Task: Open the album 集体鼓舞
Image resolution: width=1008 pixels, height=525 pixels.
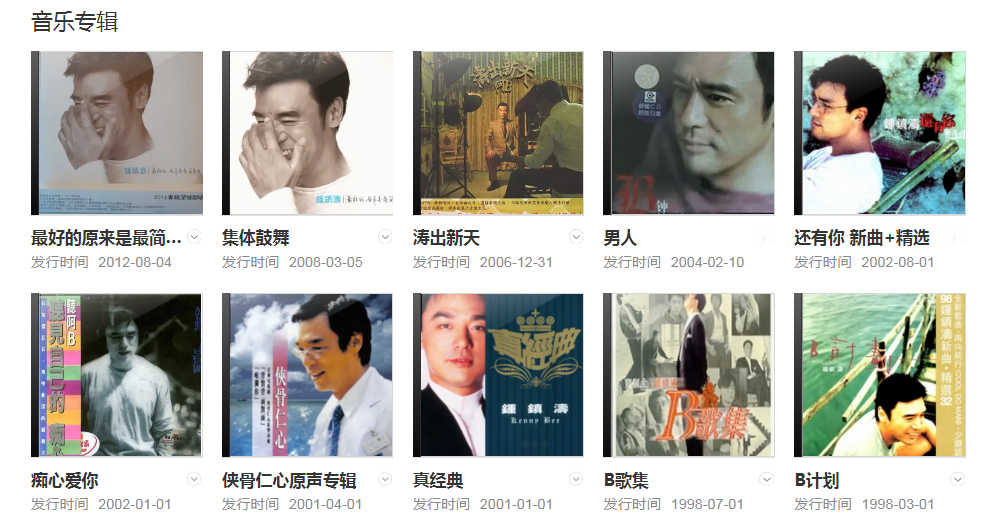Action: (307, 133)
